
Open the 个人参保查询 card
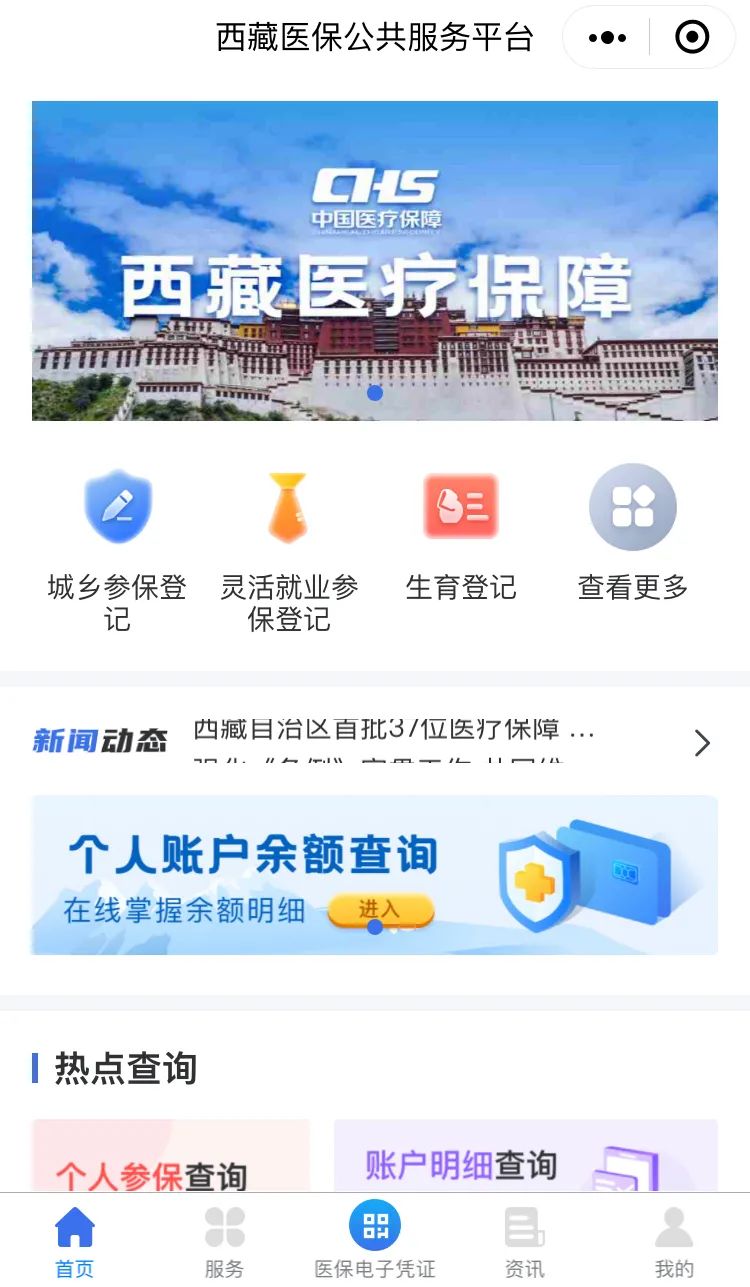[x=171, y=1156]
